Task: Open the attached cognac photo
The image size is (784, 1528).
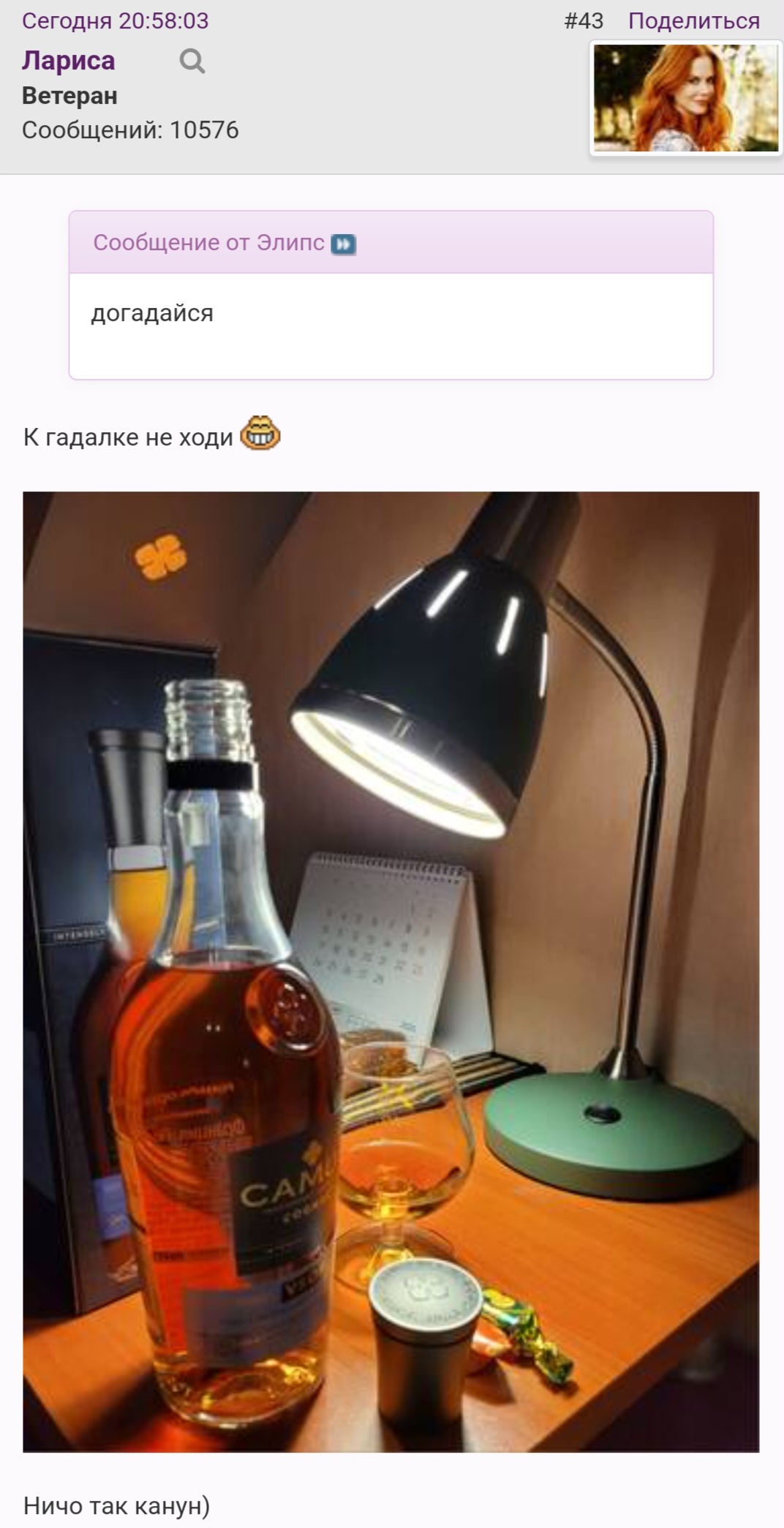Action: [391, 971]
